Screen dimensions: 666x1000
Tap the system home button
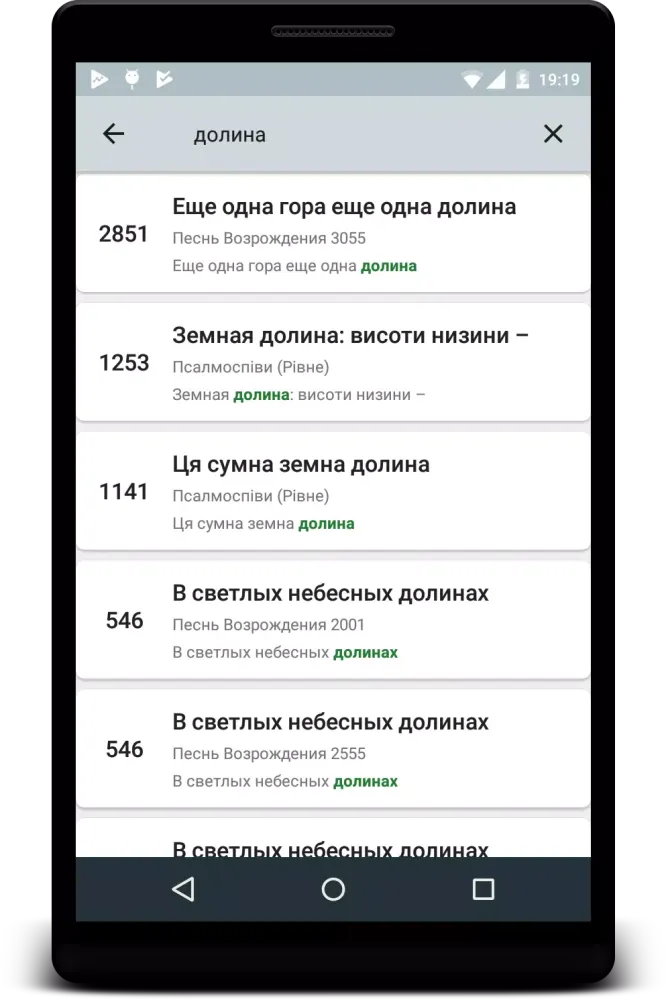[x=333, y=889]
